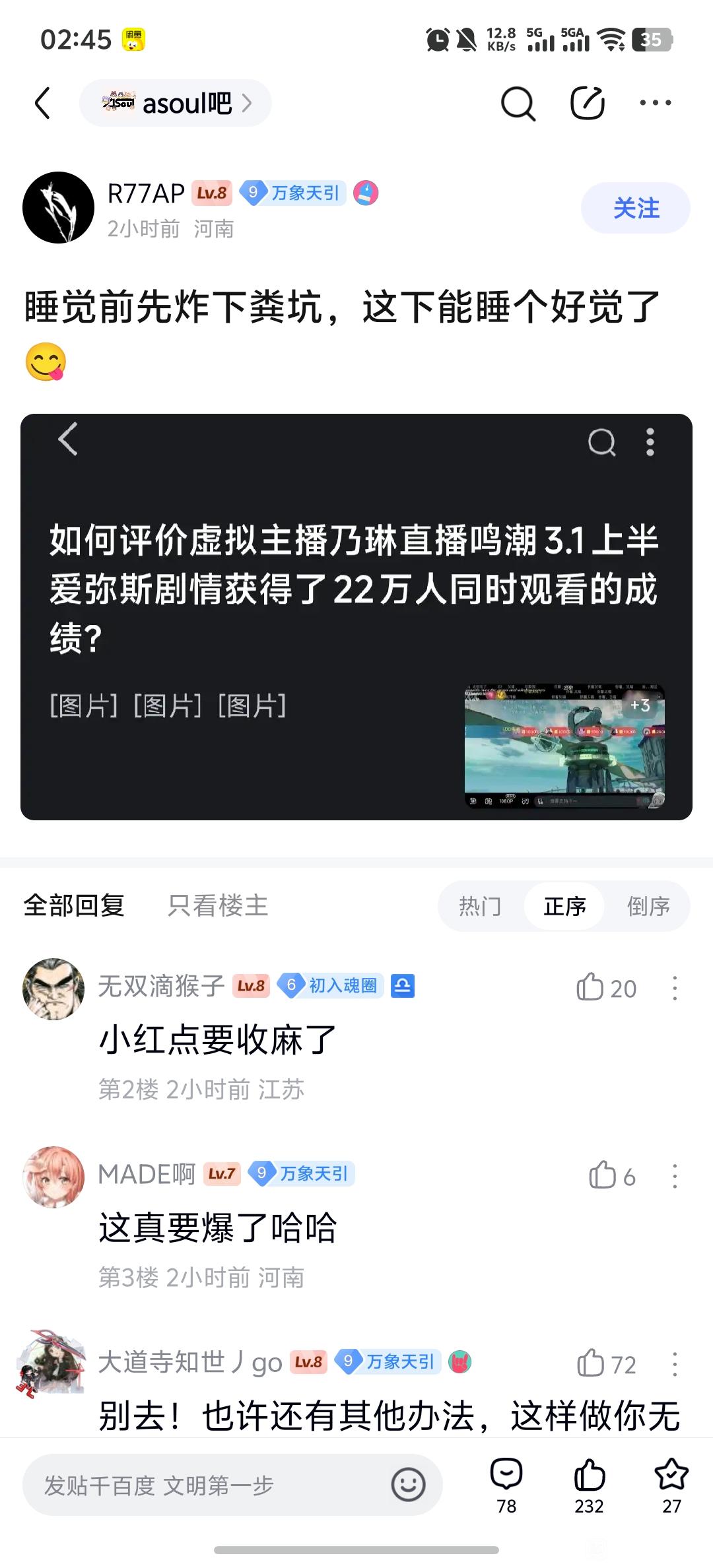Tap the share icon in top bar
The height and width of the screenshot is (1568, 713).
point(587,103)
